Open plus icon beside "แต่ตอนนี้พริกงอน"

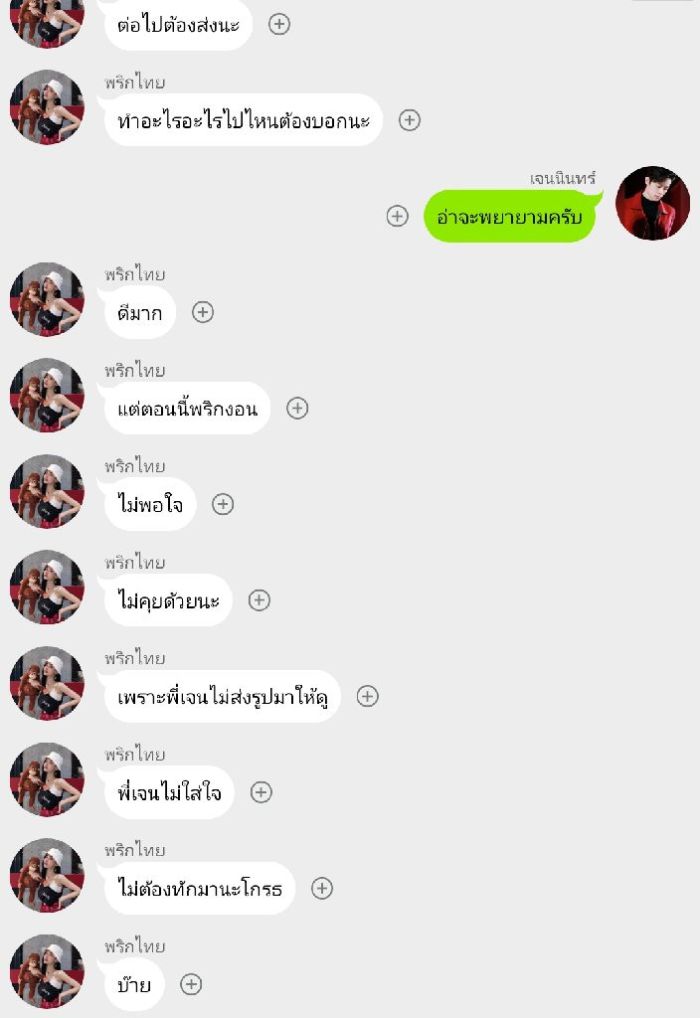(x=297, y=408)
